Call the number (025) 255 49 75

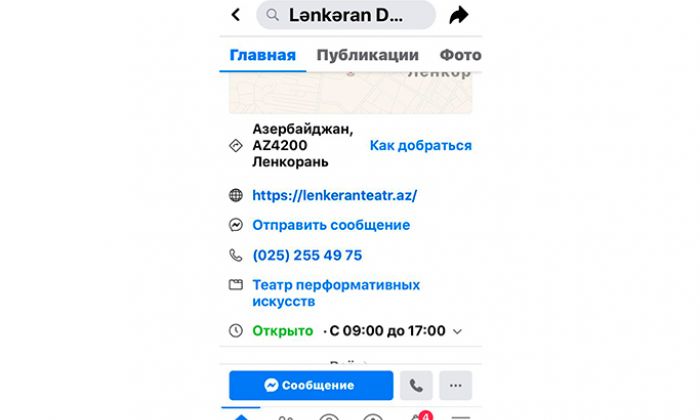(307, 255)
